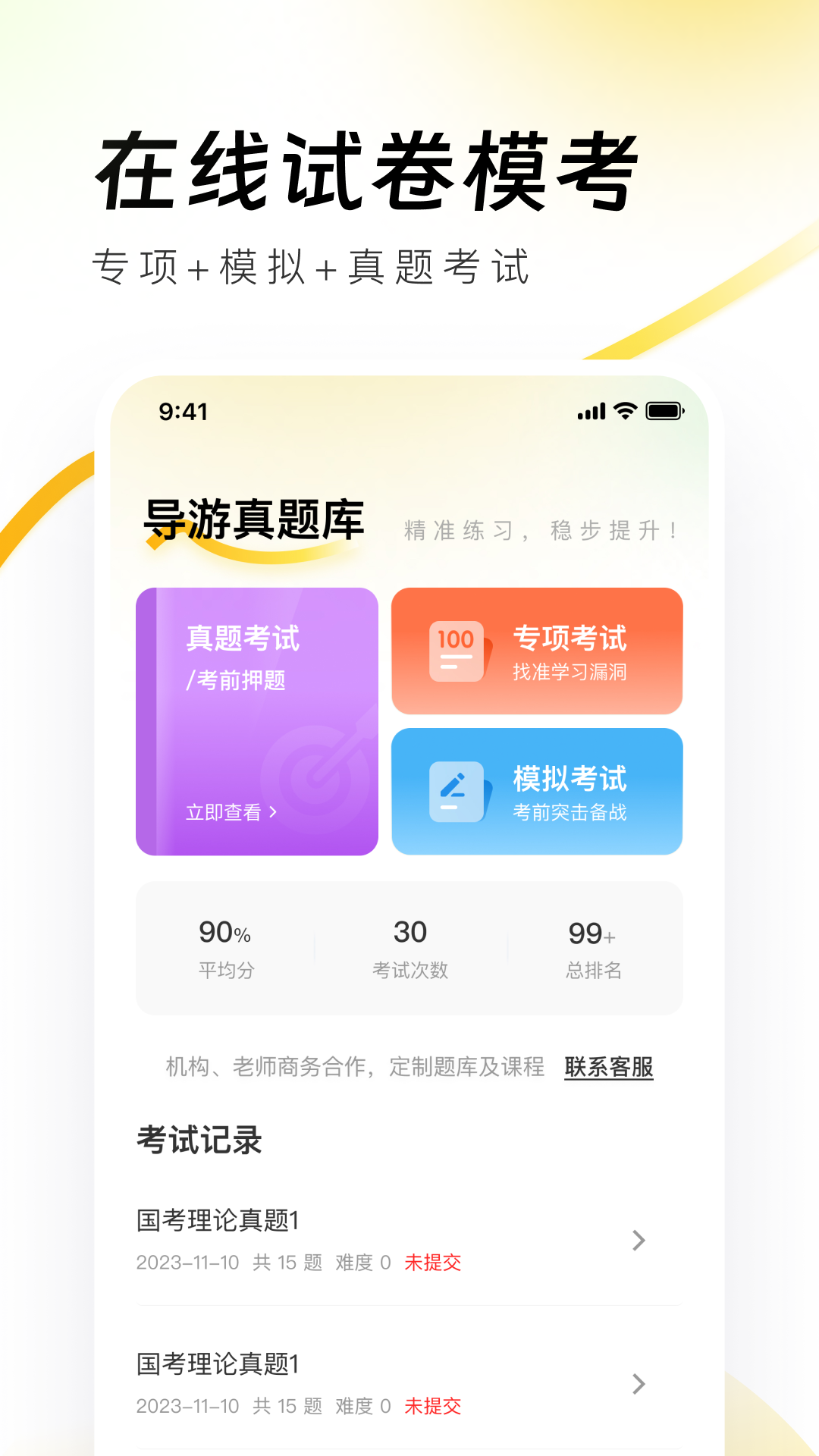The image size is (819, 1456).
Task: Tap the battery indicator icon
Action: coord(663,412)
